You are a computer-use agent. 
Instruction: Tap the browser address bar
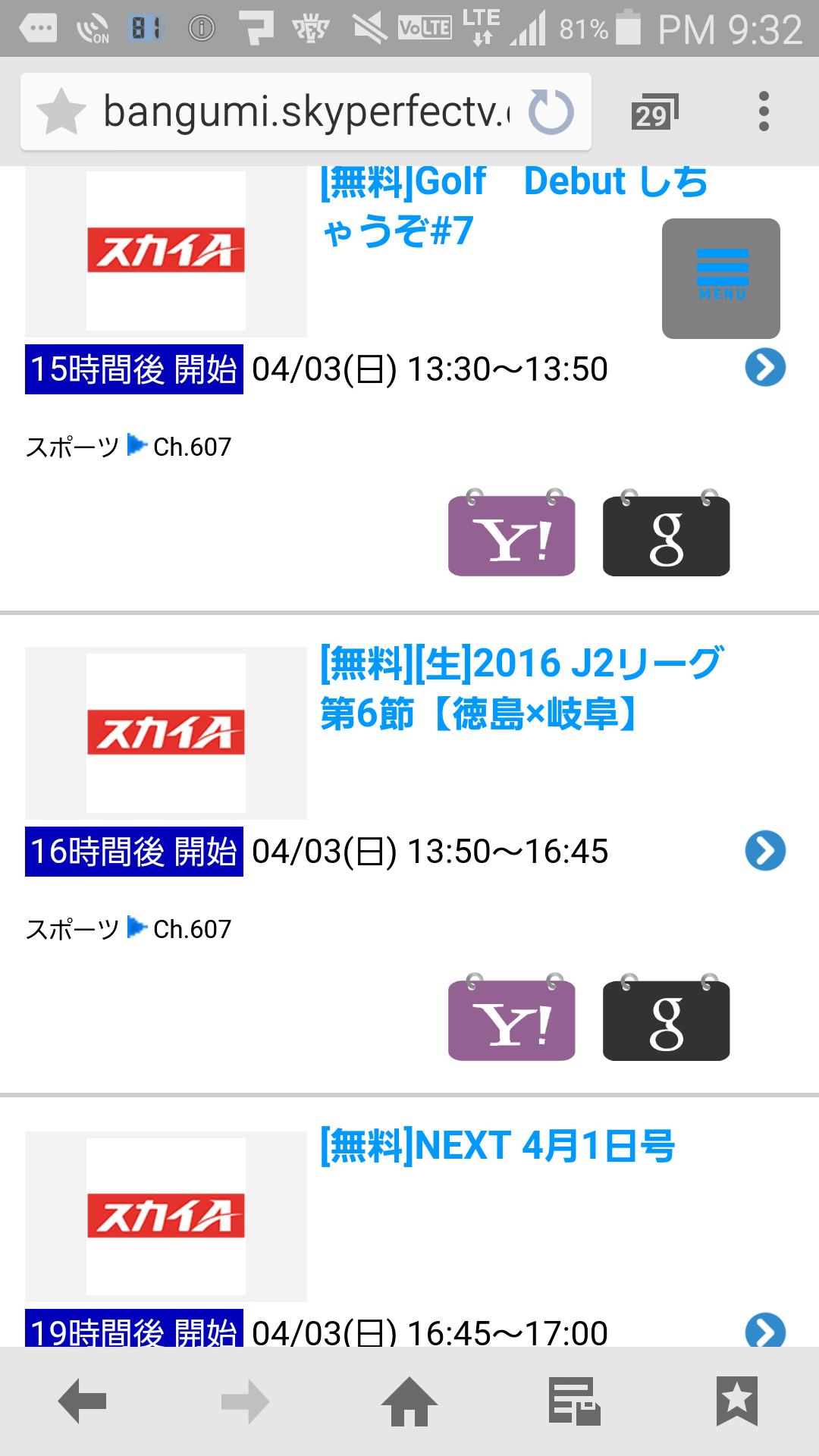click(303, 112)
